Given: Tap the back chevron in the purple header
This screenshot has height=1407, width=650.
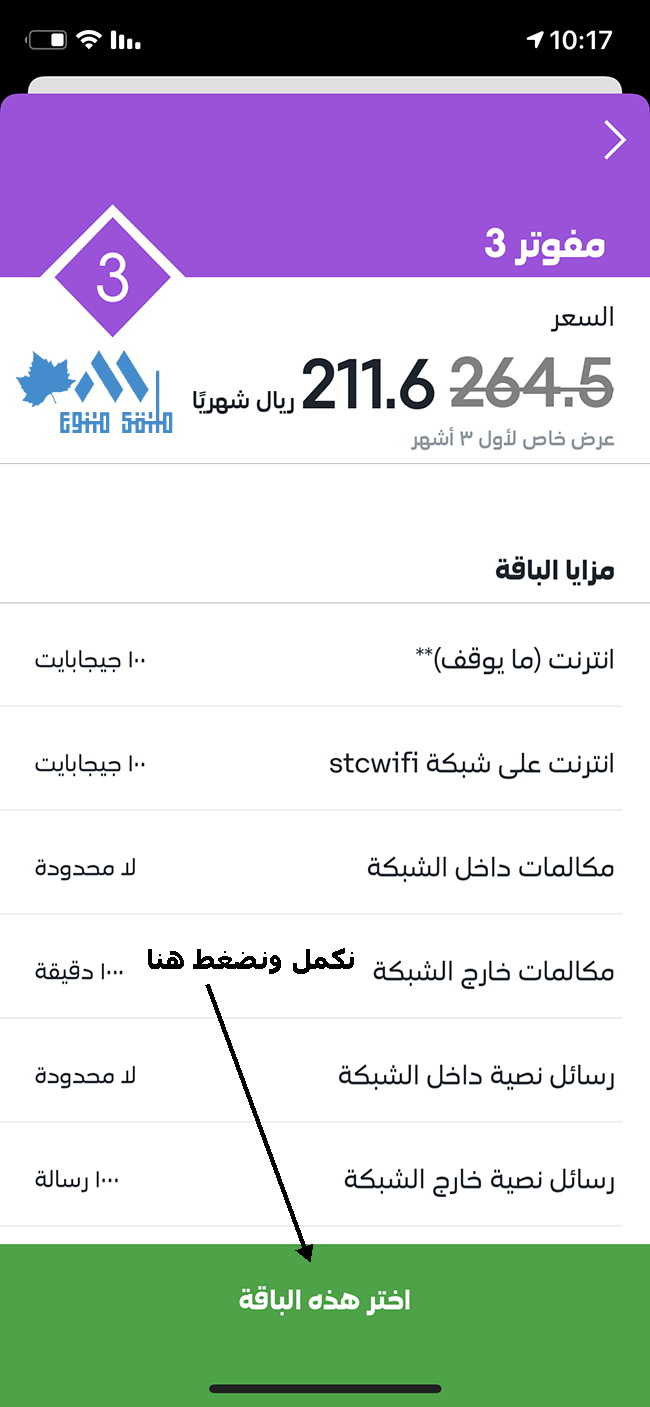Looking at the screenshot, I should click(614, 141).
